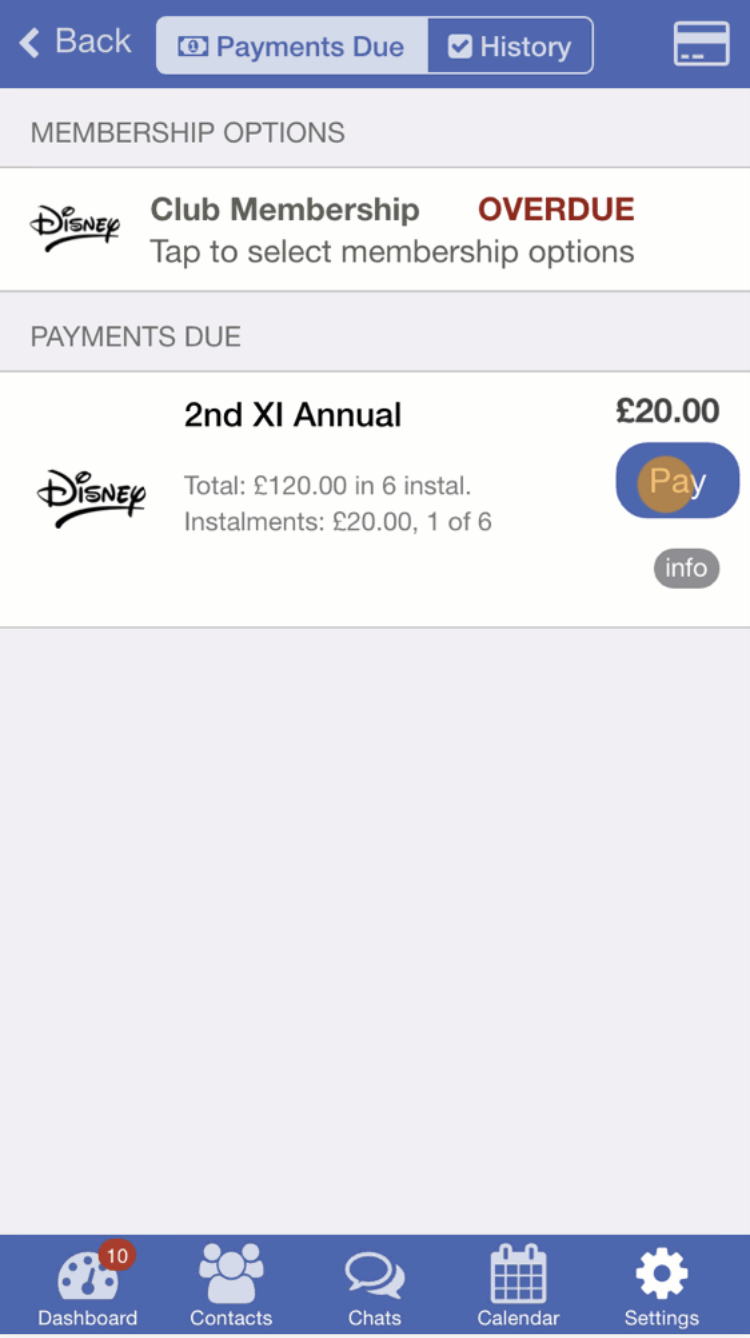This screenshot has height=1338, width=750.
Task: Go to the Calendar tab
Action: tap(518, 1287)
